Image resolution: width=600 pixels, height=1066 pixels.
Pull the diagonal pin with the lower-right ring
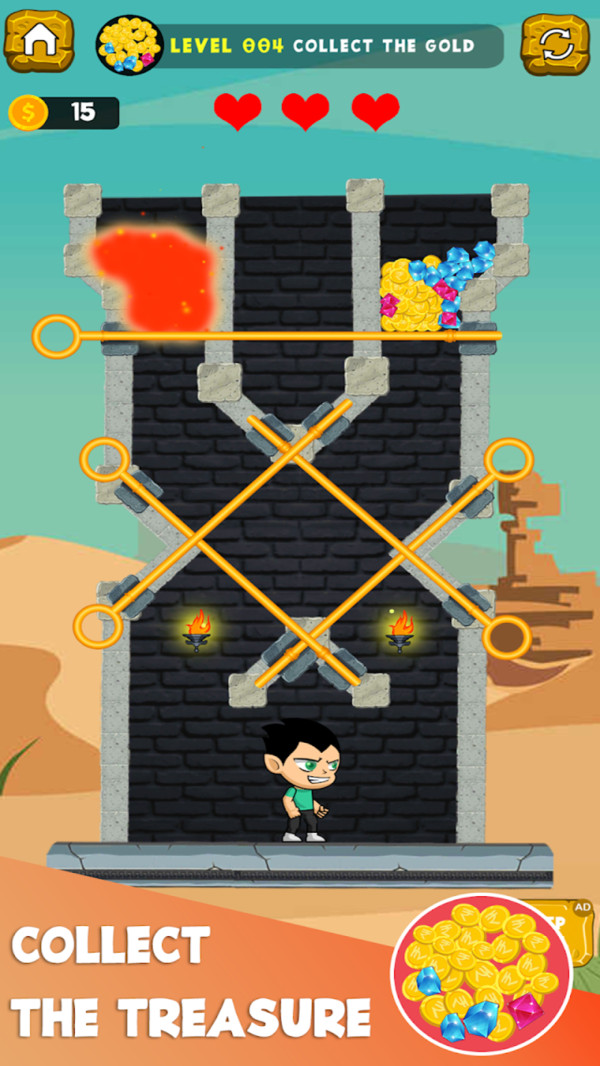506,636
